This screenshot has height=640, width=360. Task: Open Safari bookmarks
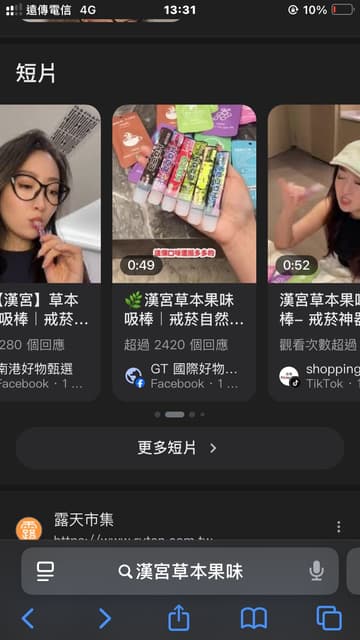pyautogui.click(x=253, y=618)
